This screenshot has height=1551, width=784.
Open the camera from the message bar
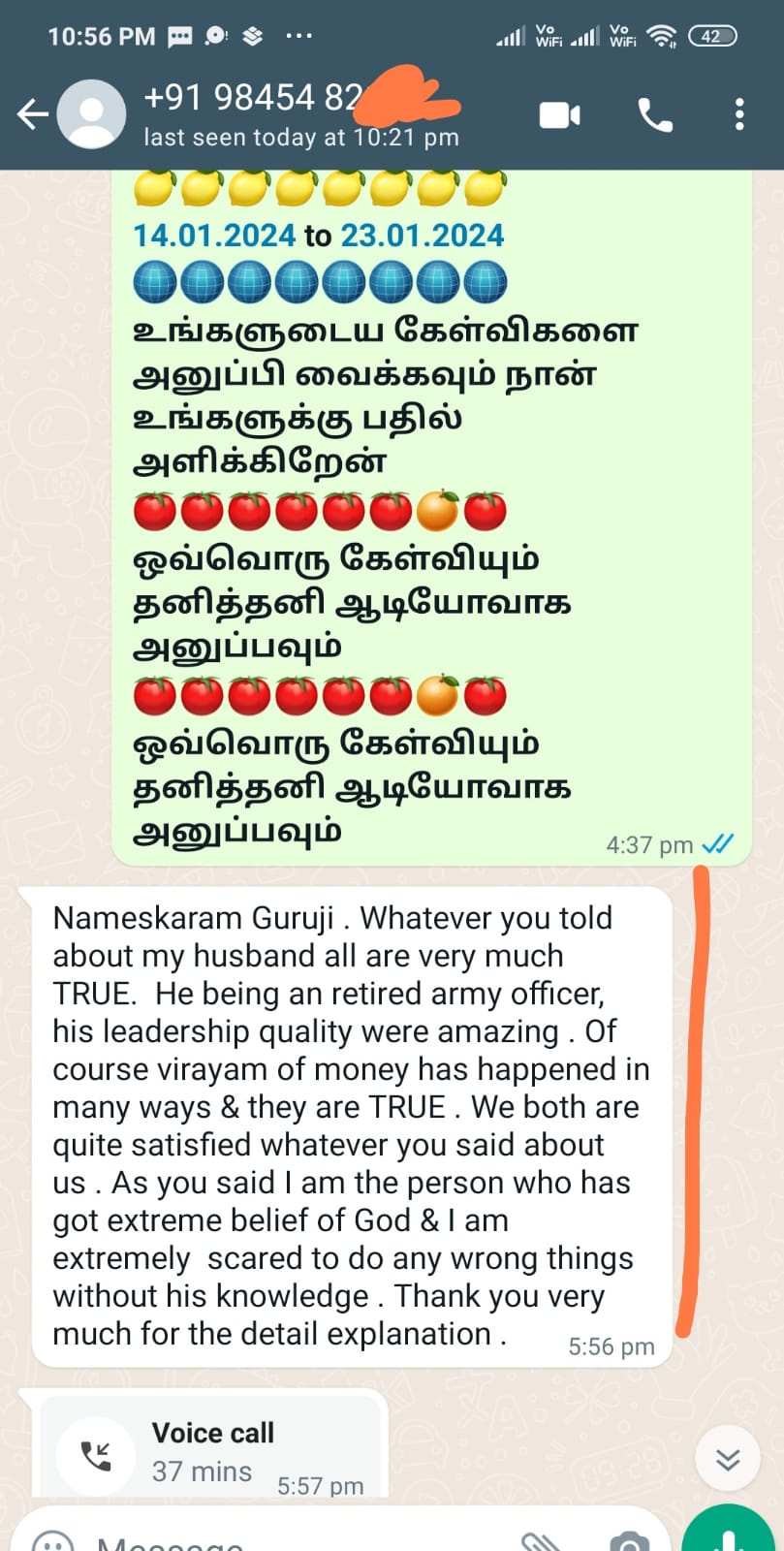(x=629, y=1541)
